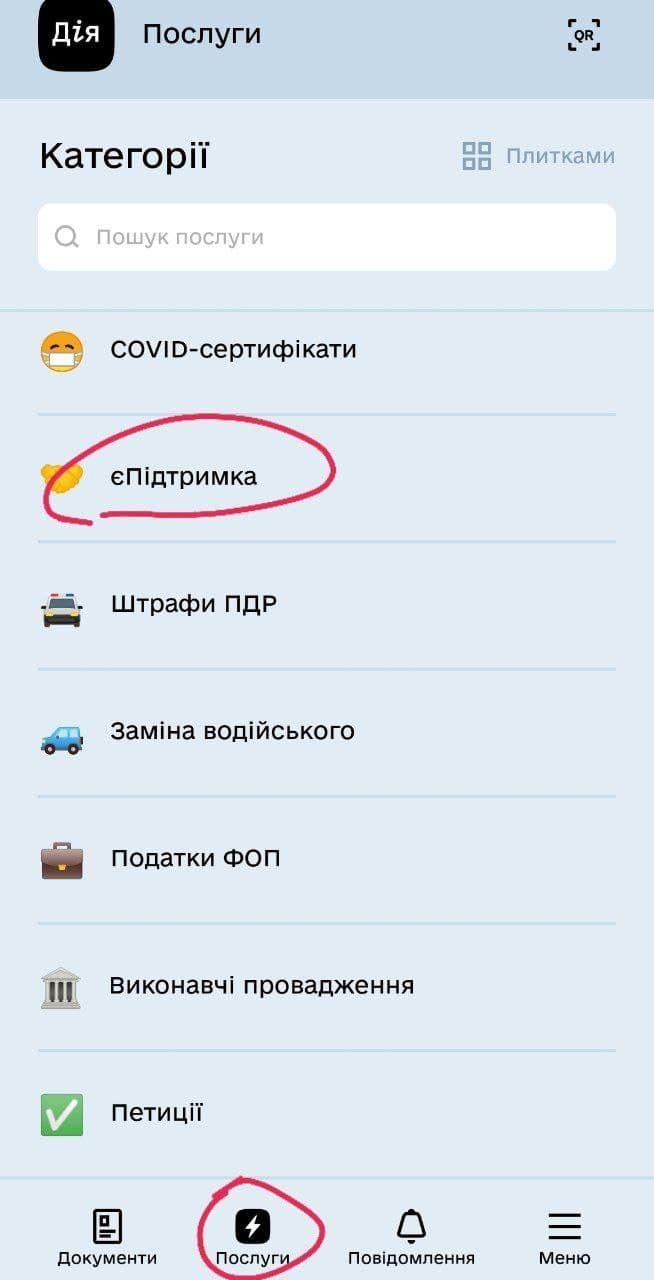Open the QR code scanner
Image resolution: width=654 pixels, height=1280 pixels.
(583, 35)
